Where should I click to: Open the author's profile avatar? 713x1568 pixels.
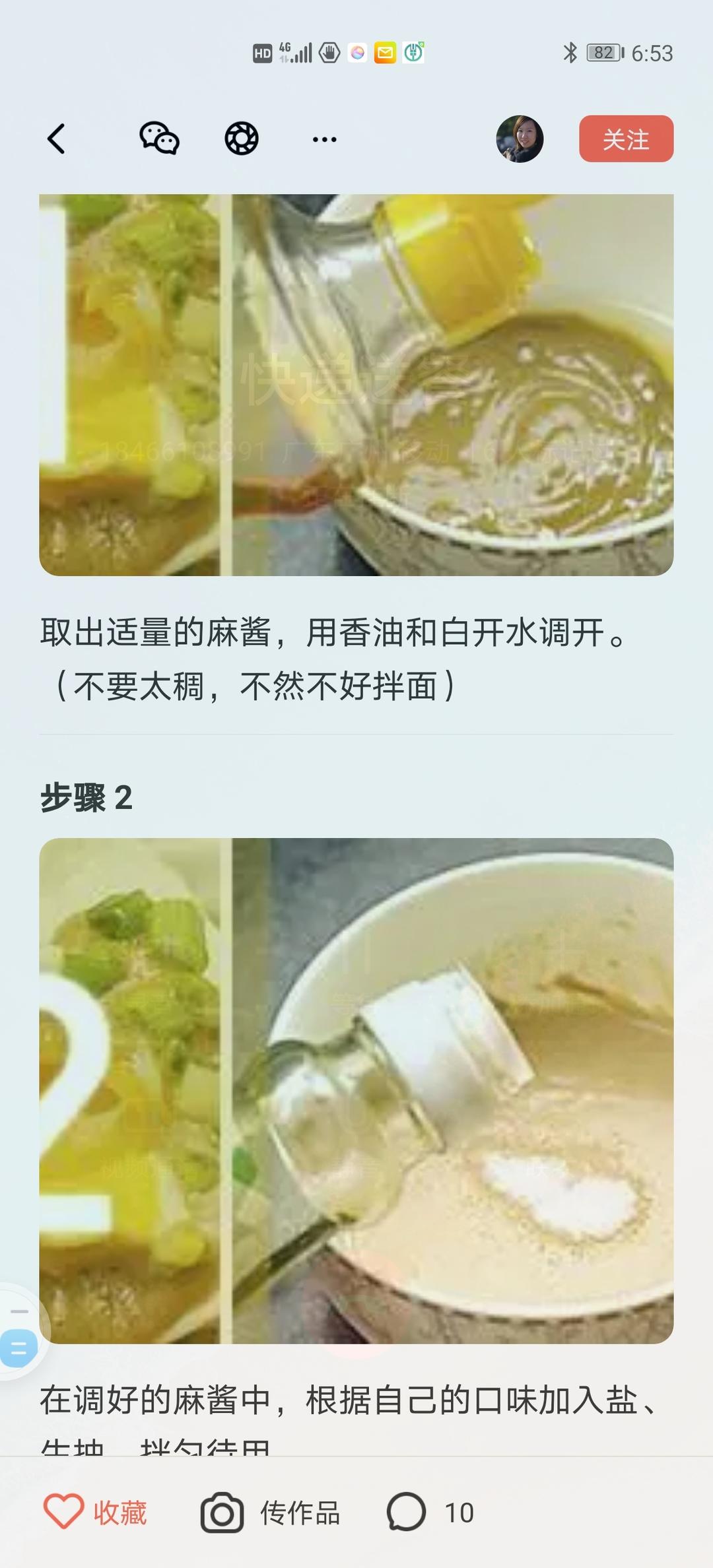click(520, 139)
